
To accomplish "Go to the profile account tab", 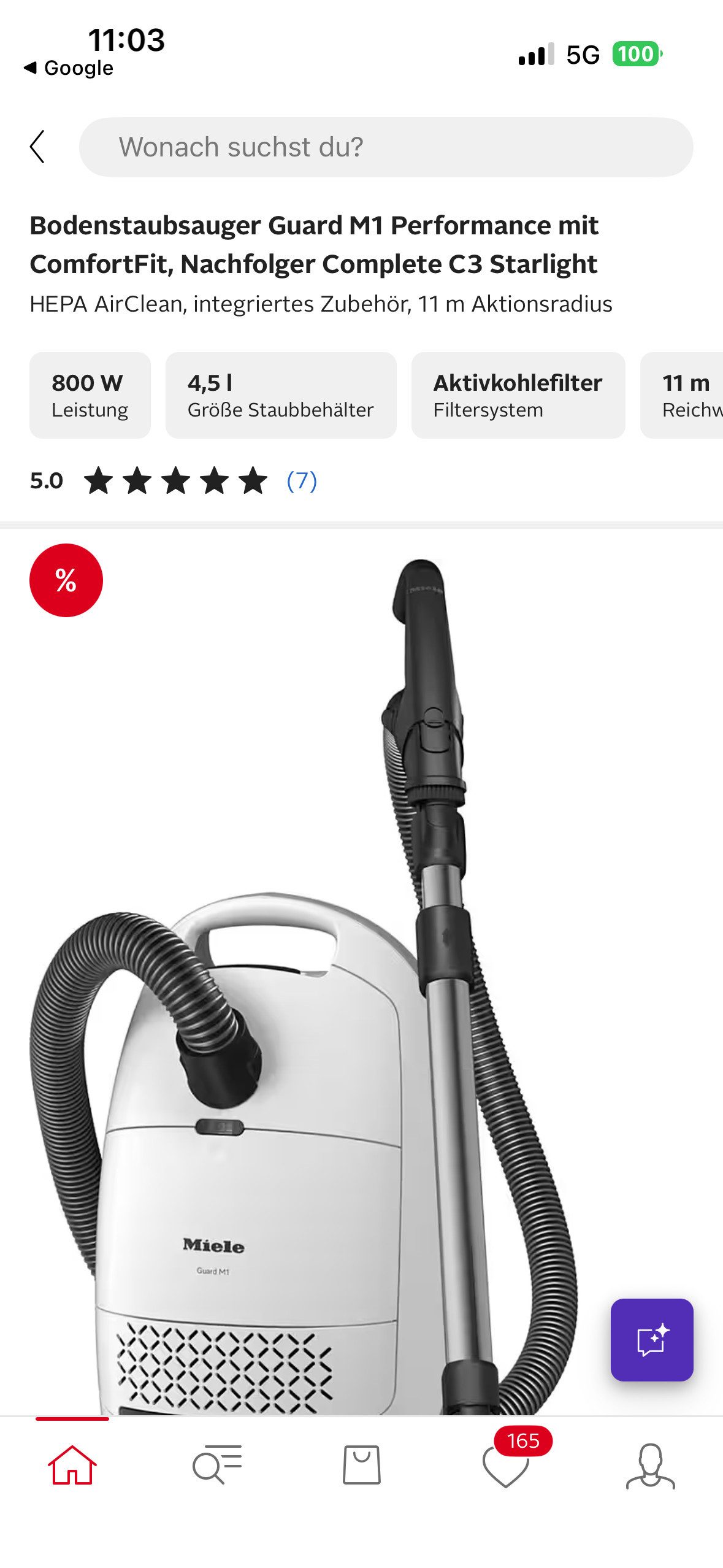I will point(650,1465).
